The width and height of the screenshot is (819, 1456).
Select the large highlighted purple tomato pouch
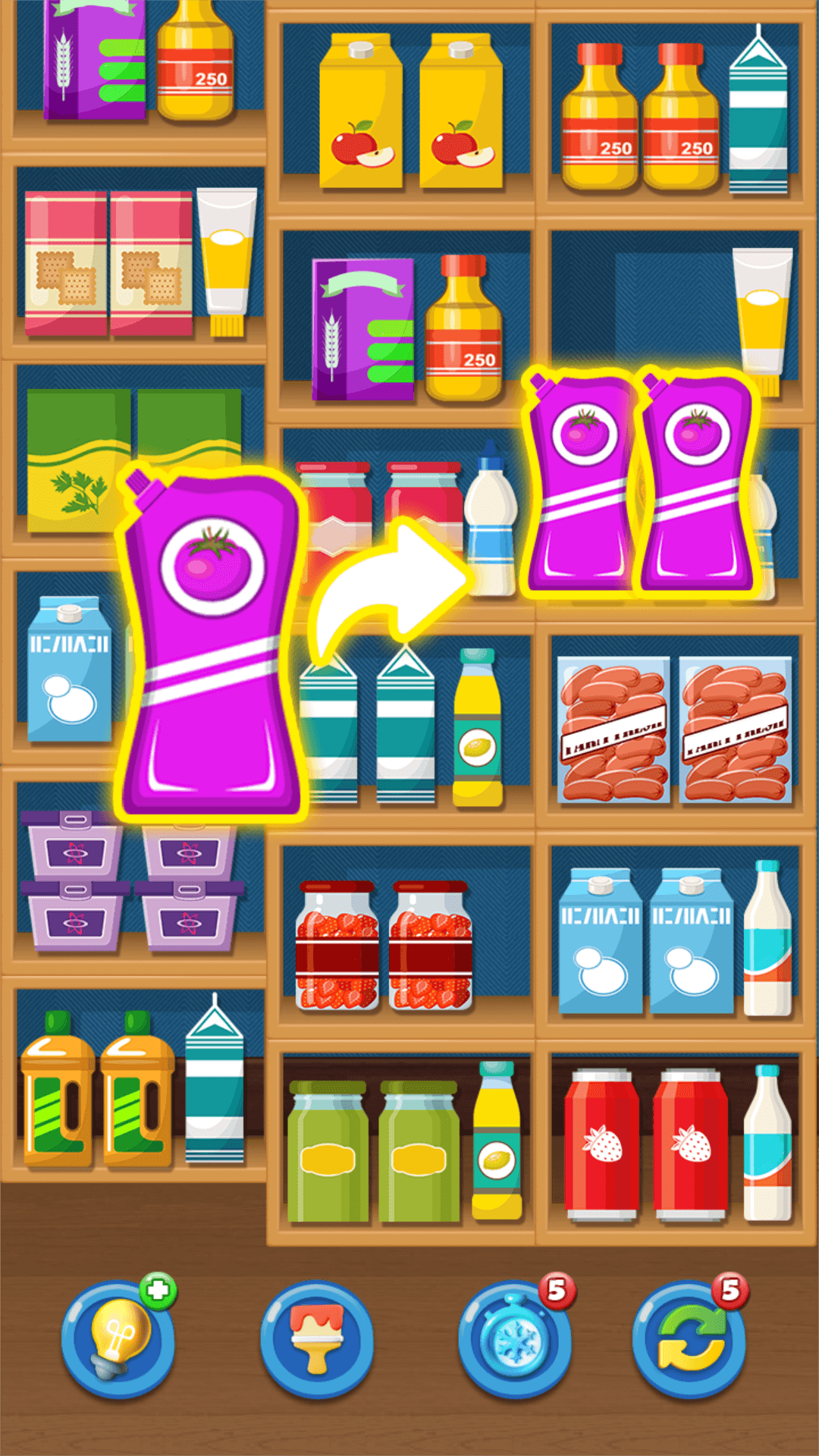pyautogui.click(x=212, y=645)
